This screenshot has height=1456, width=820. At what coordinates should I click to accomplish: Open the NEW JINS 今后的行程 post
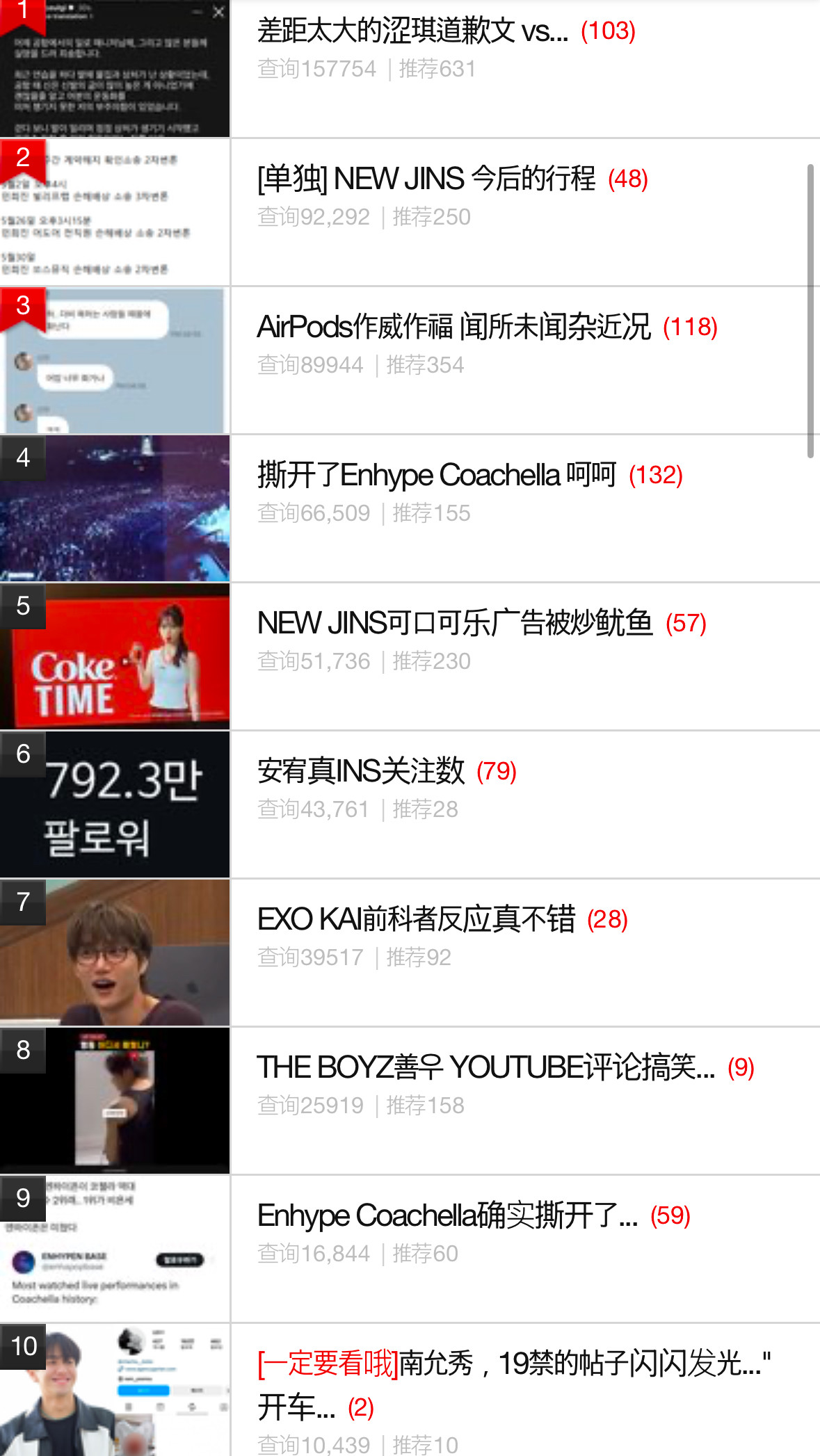[x=426, y=179]
